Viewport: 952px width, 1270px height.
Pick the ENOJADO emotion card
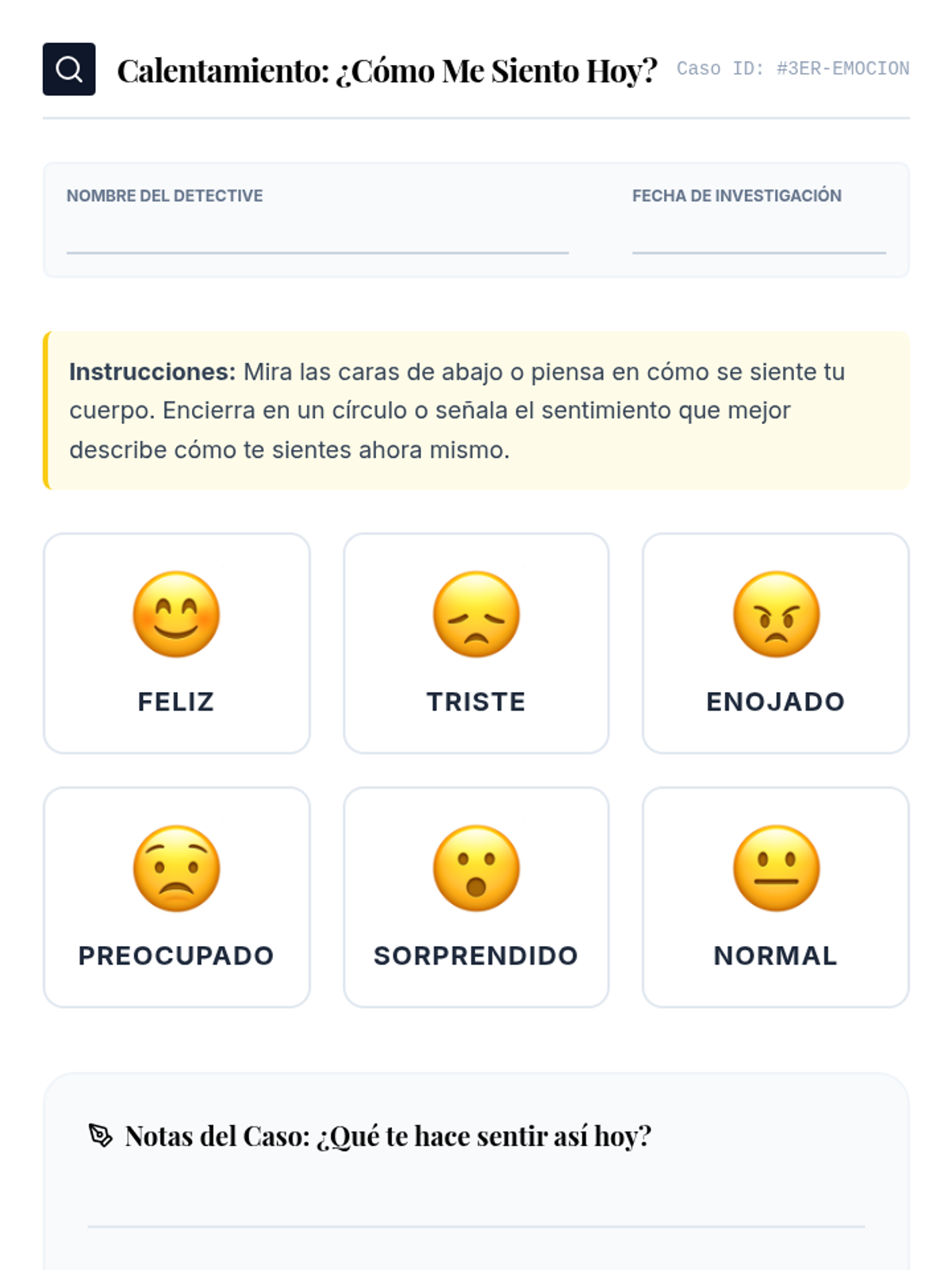(776, 643)
